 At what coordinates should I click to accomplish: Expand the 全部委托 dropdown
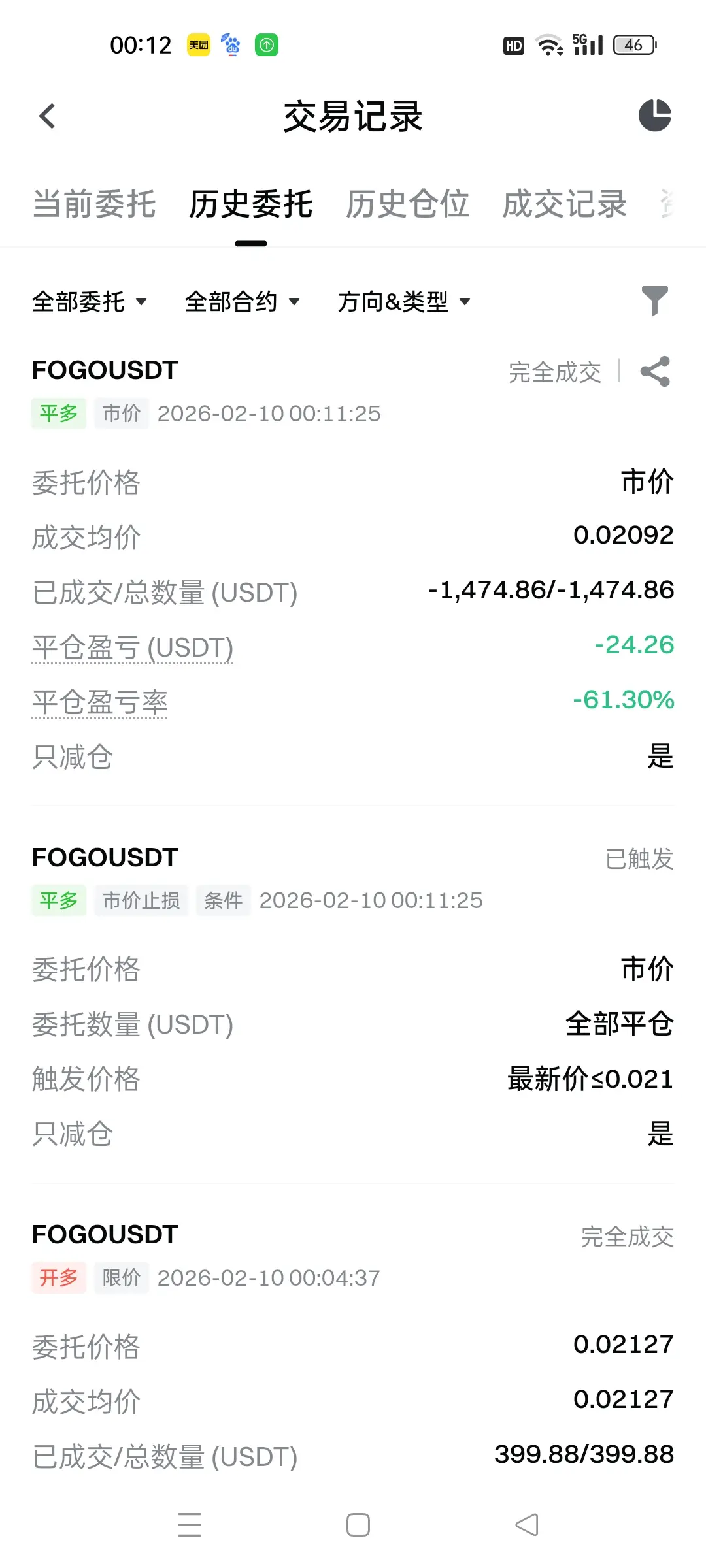(89, 302)
